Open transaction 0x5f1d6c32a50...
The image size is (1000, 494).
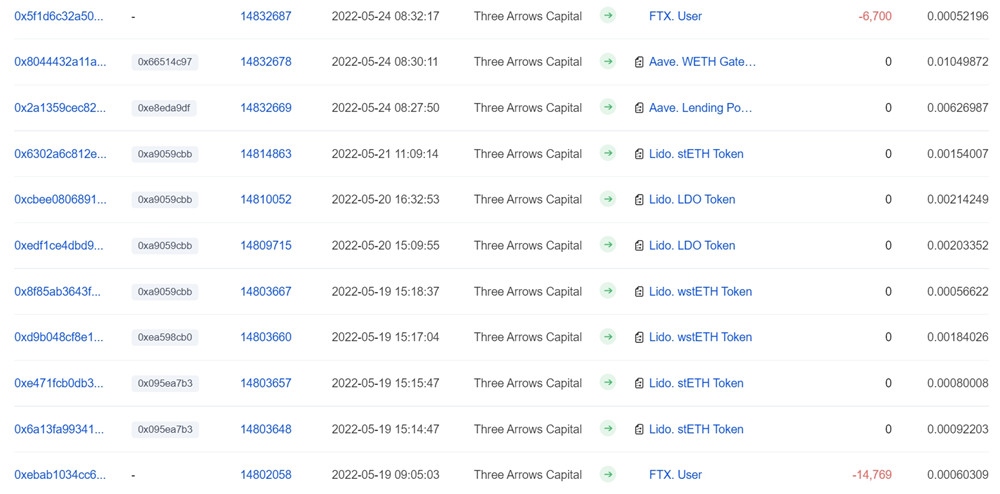(x=59, y=16)
